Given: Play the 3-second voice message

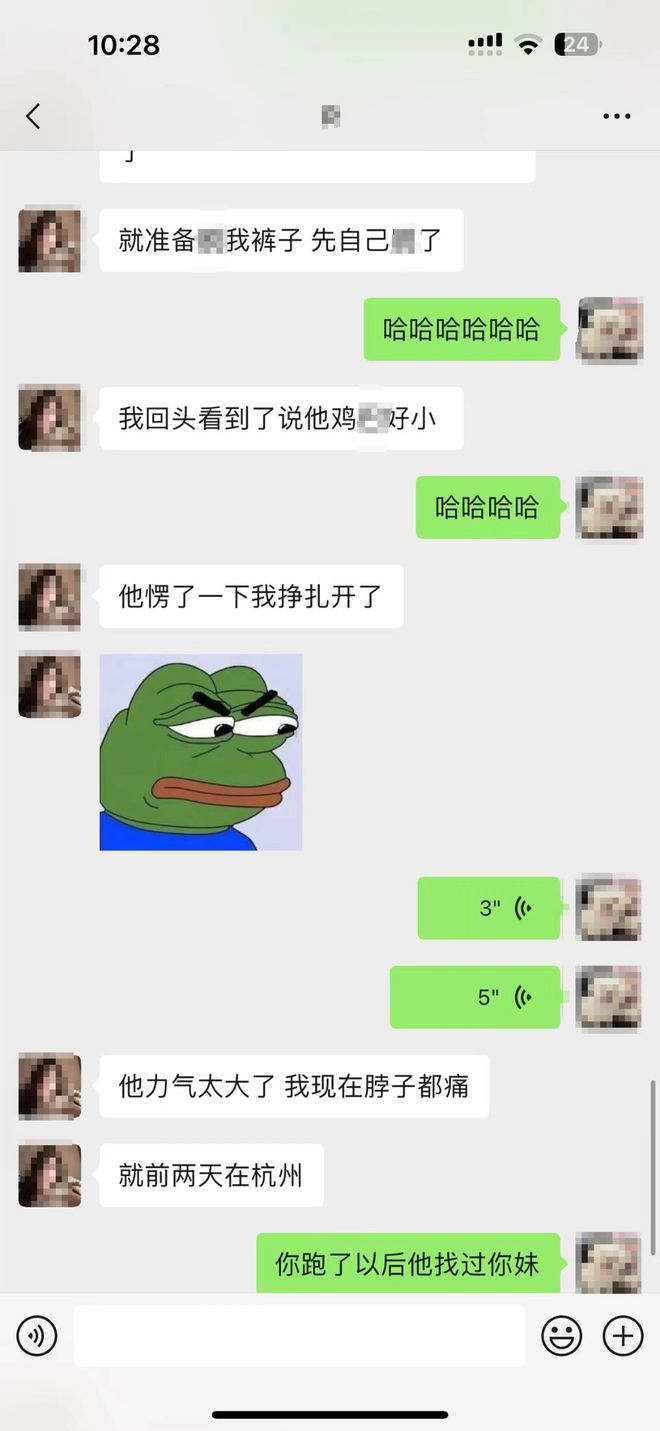Looking at the screenshot, I should pyautogui.click(x=489, y=908).
